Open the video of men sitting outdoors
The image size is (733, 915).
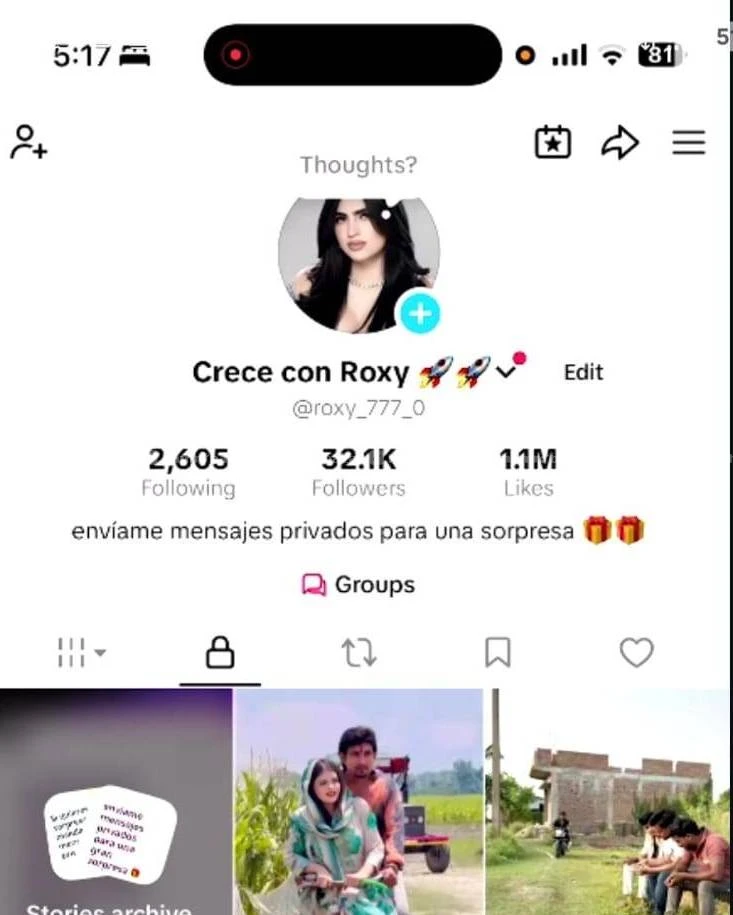tap(608, 802)
